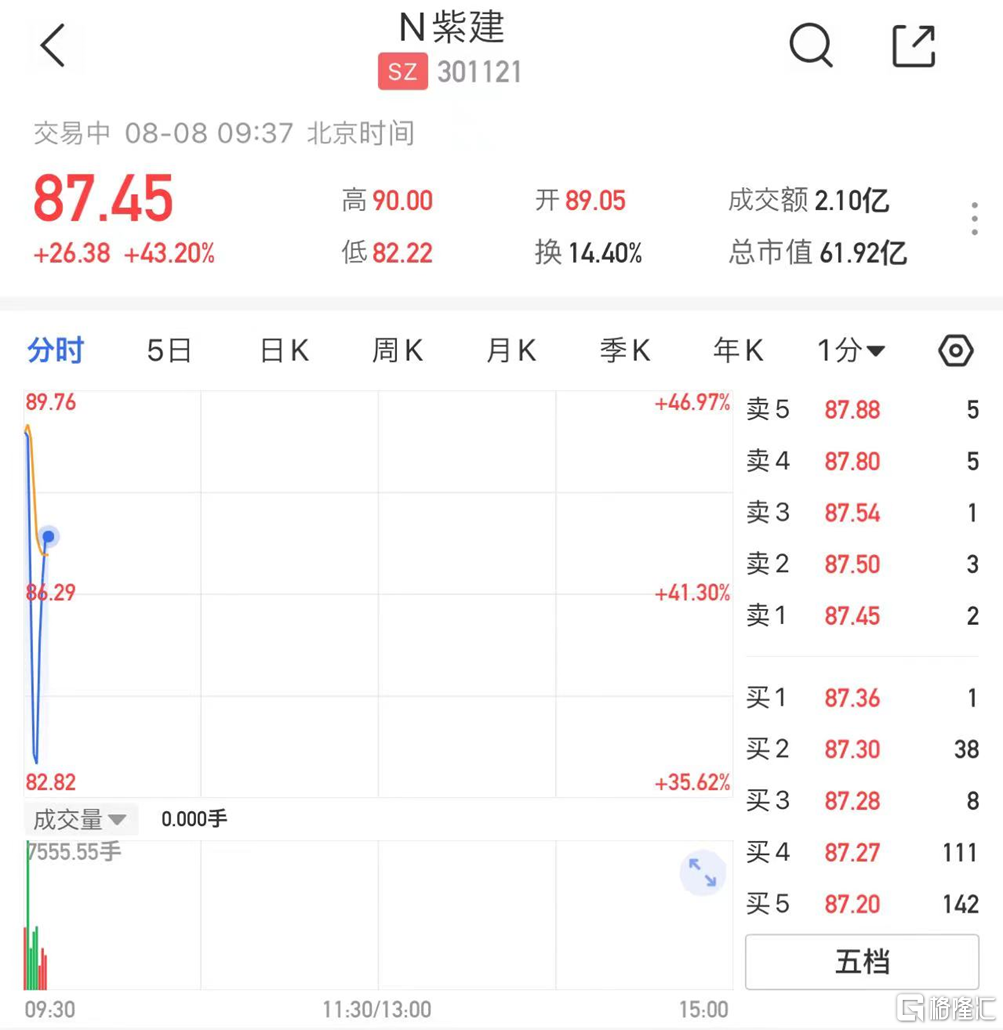Go back using the top-left arrow
Viewport: 1003px width, 1030px height.
pyautogui.click(x=53, y=46)
